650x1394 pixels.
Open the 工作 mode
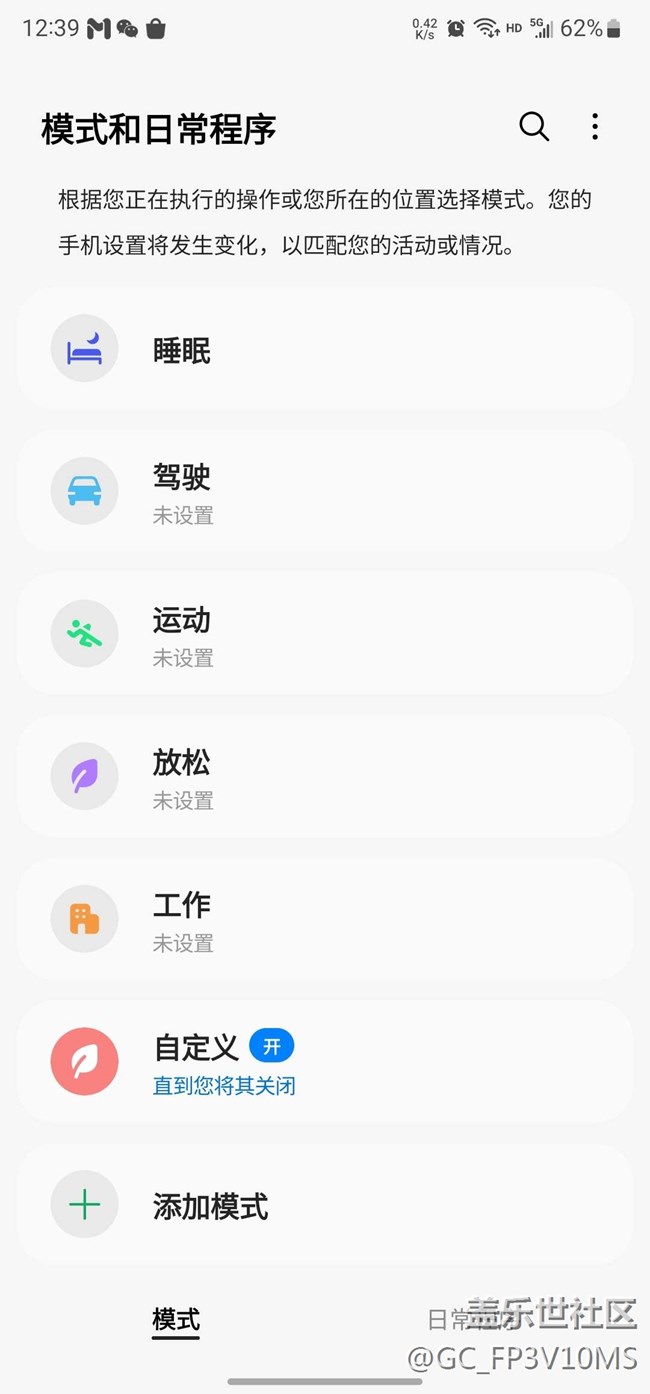click(x=324, y=919)
